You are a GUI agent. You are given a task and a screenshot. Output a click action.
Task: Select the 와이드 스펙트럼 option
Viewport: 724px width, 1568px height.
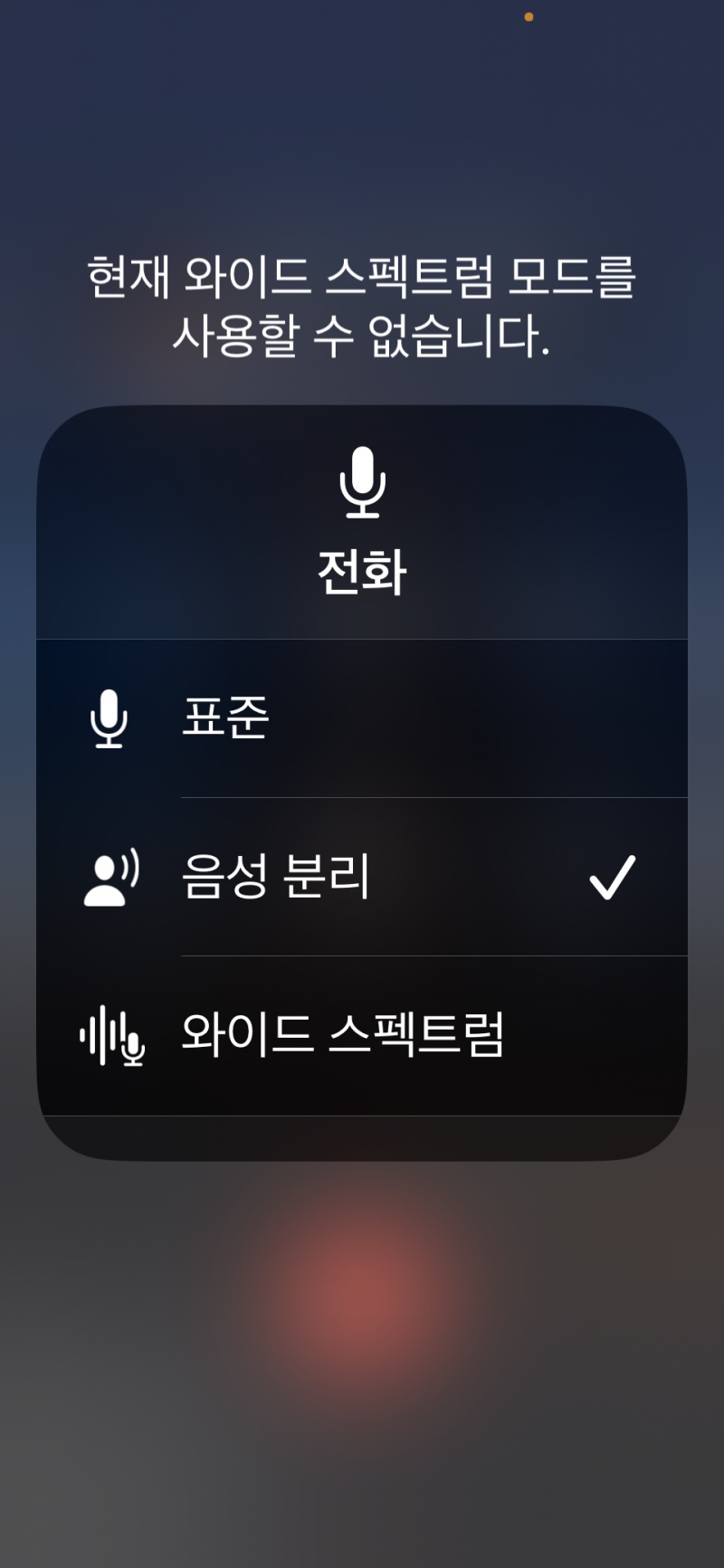pos(362,1035)
